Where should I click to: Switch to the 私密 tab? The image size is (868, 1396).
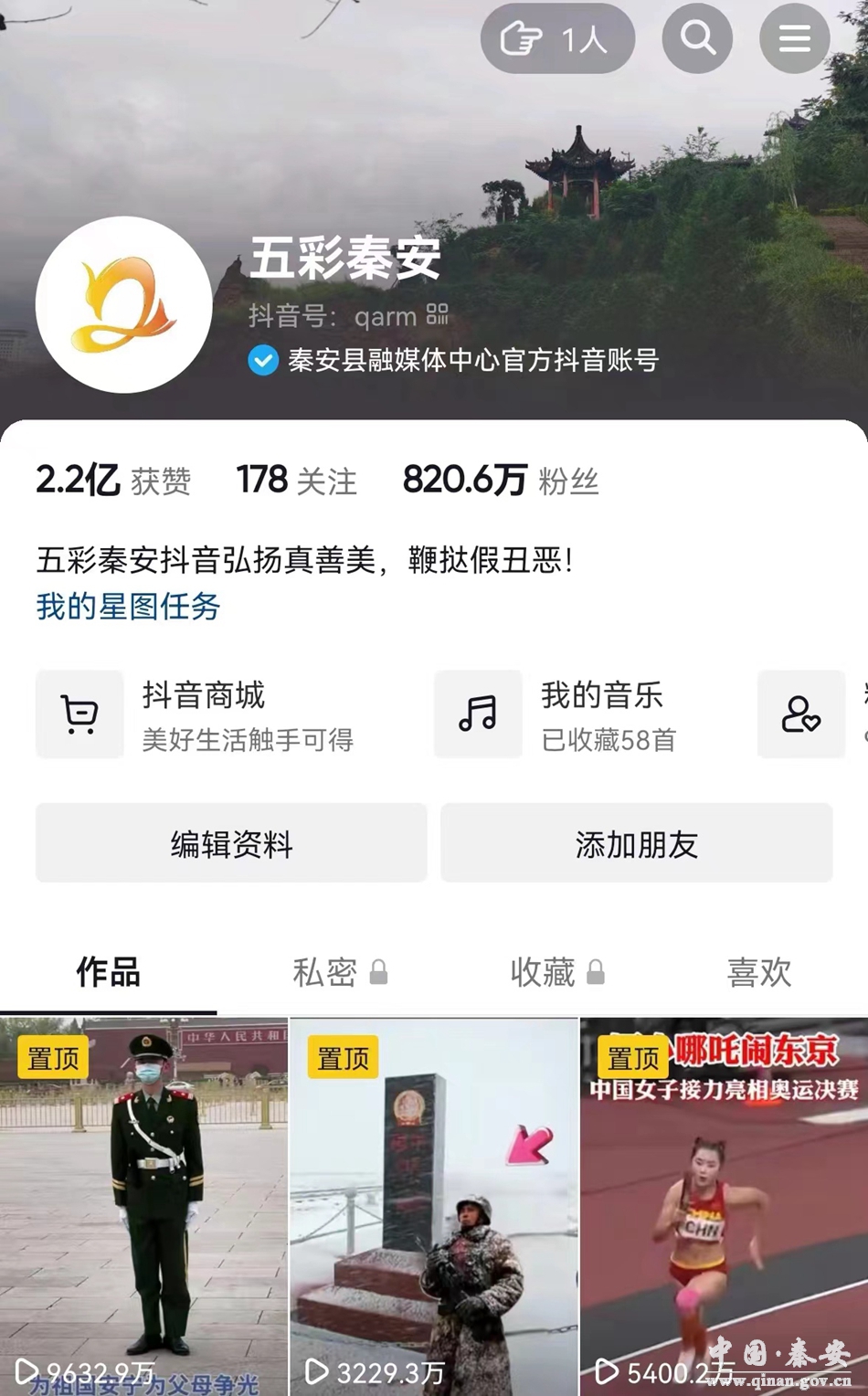point(340,972)
